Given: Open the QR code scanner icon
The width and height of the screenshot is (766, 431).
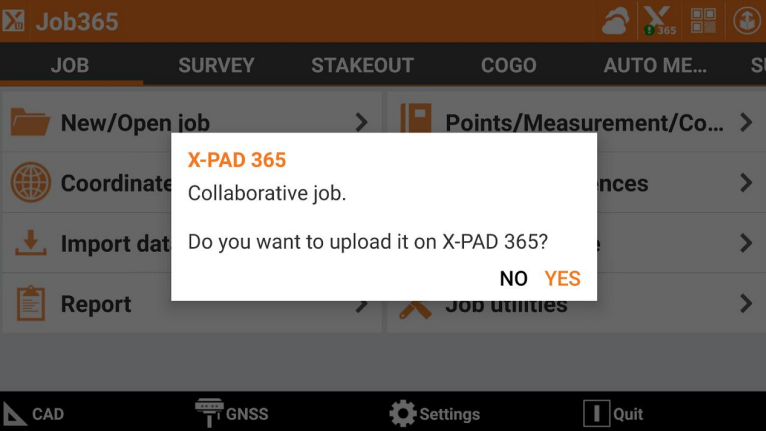Looking at the screenshot, I should point(703,21).
